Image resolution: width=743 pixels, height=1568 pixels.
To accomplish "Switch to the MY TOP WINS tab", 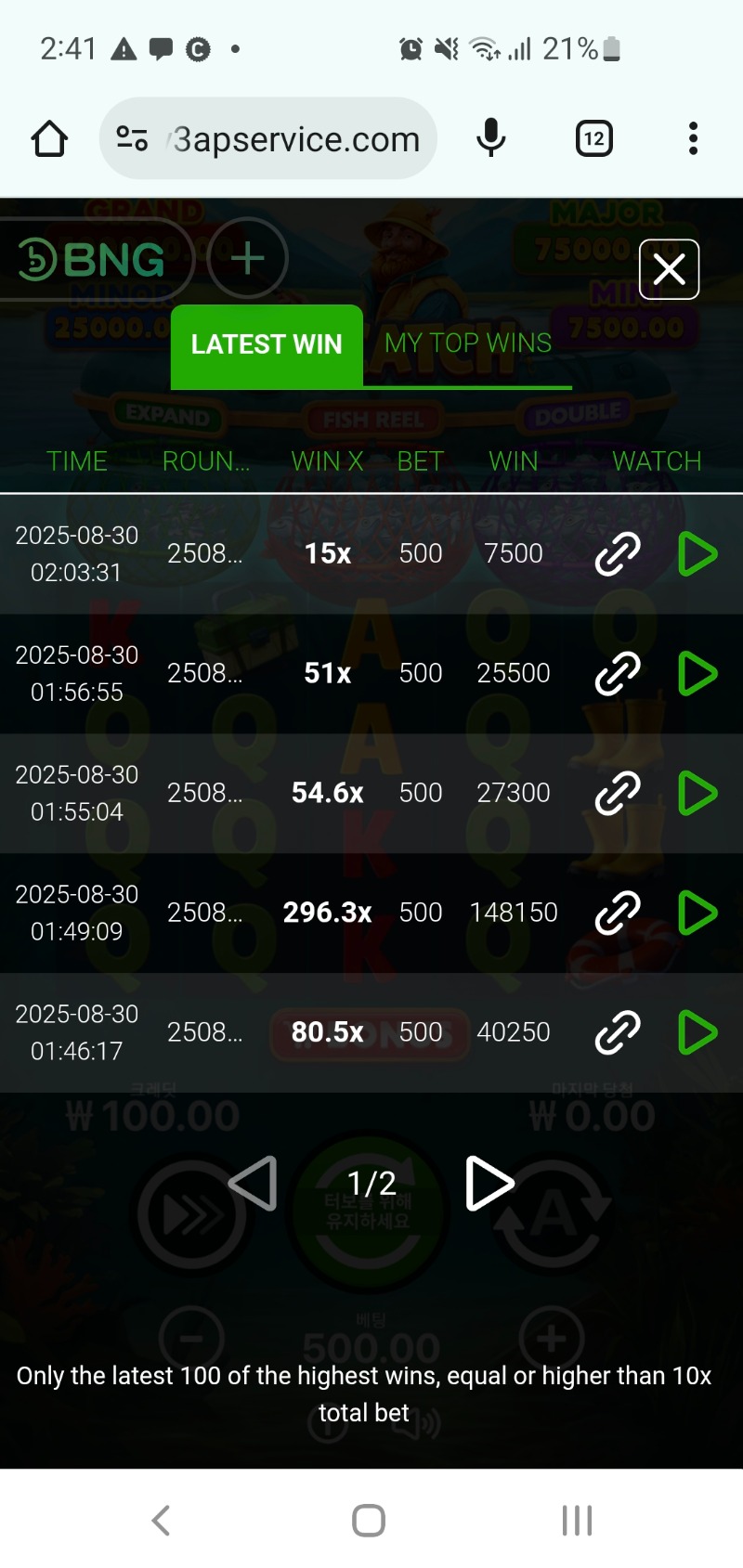I will click(467, 343).
